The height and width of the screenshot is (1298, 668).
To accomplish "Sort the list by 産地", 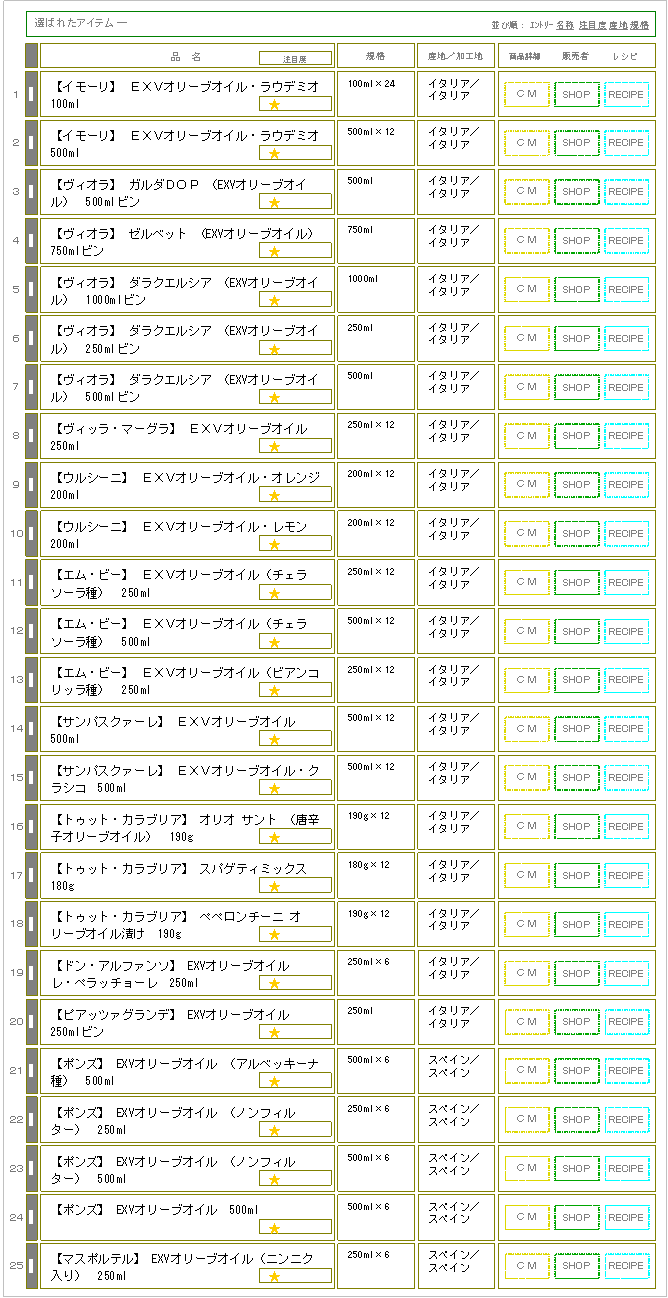I will pyautogui.click(x=618, y=24).
